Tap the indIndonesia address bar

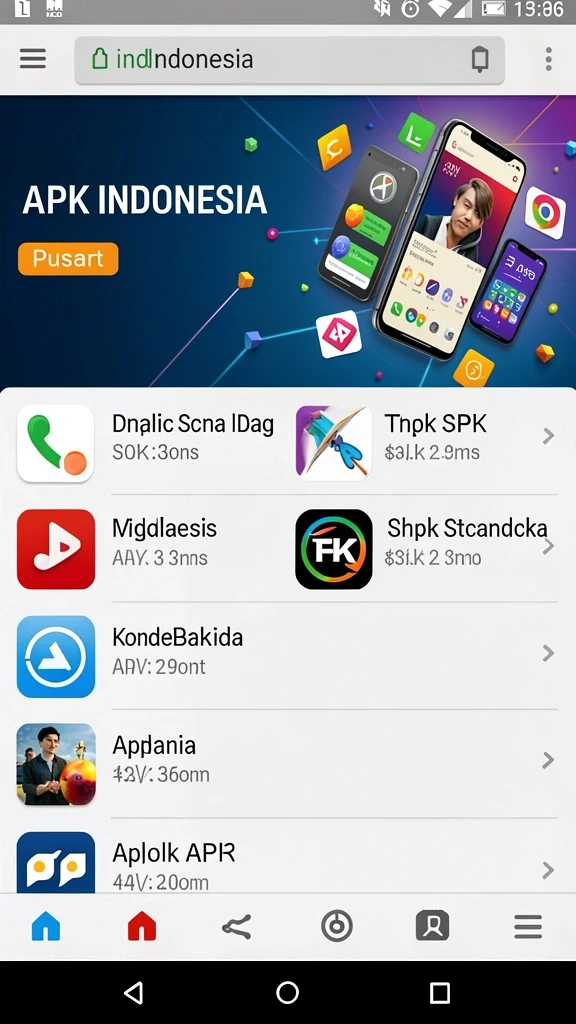tap(289, 59)
